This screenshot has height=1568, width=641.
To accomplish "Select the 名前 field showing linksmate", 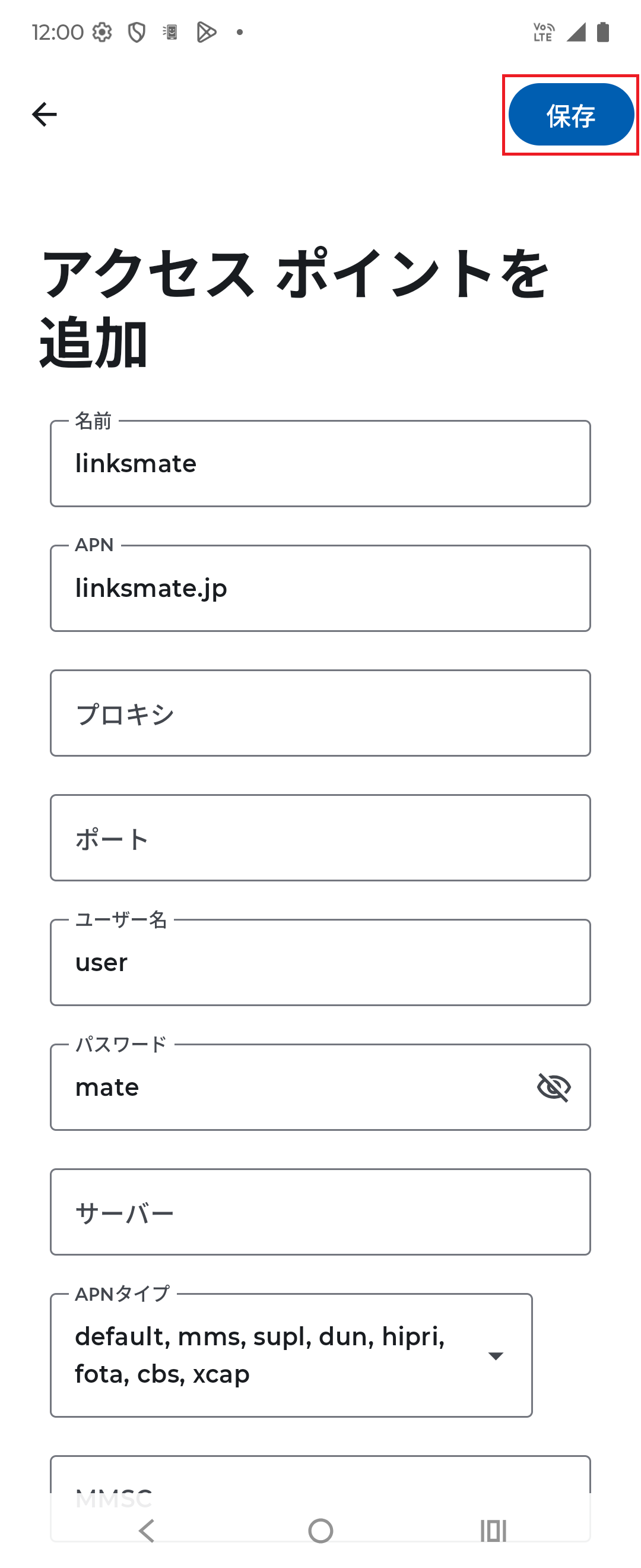I will point(320,464).
